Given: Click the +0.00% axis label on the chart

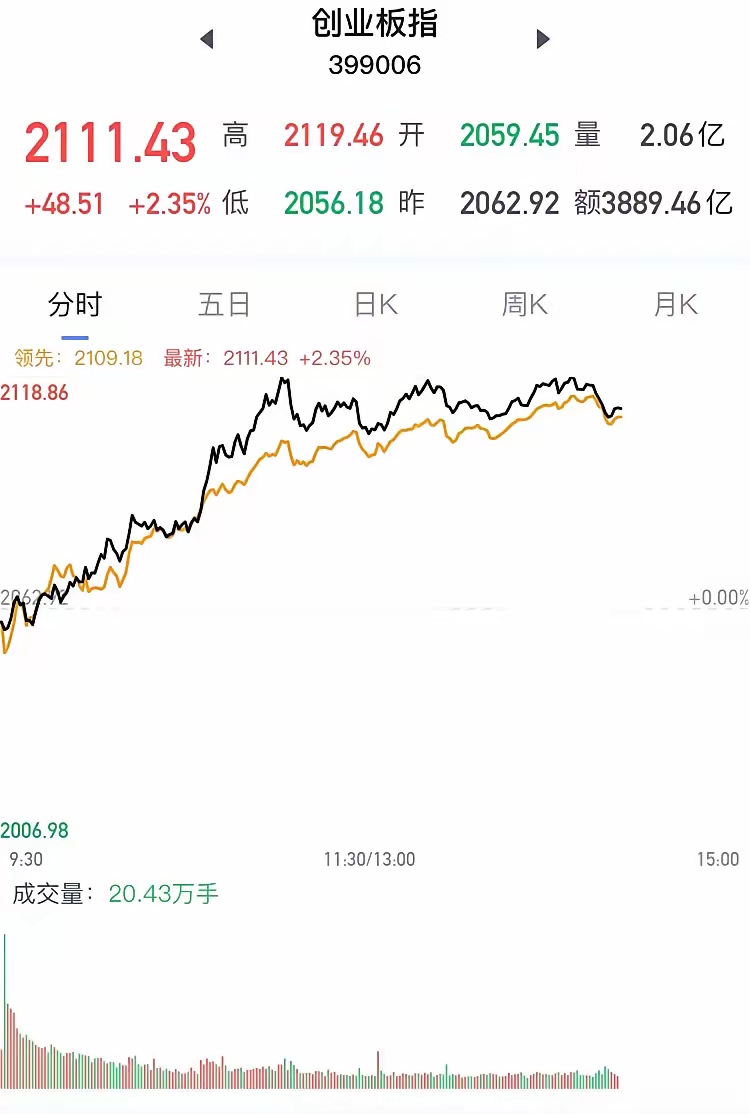Looking at the screenshot, I should tap(717, 599).
